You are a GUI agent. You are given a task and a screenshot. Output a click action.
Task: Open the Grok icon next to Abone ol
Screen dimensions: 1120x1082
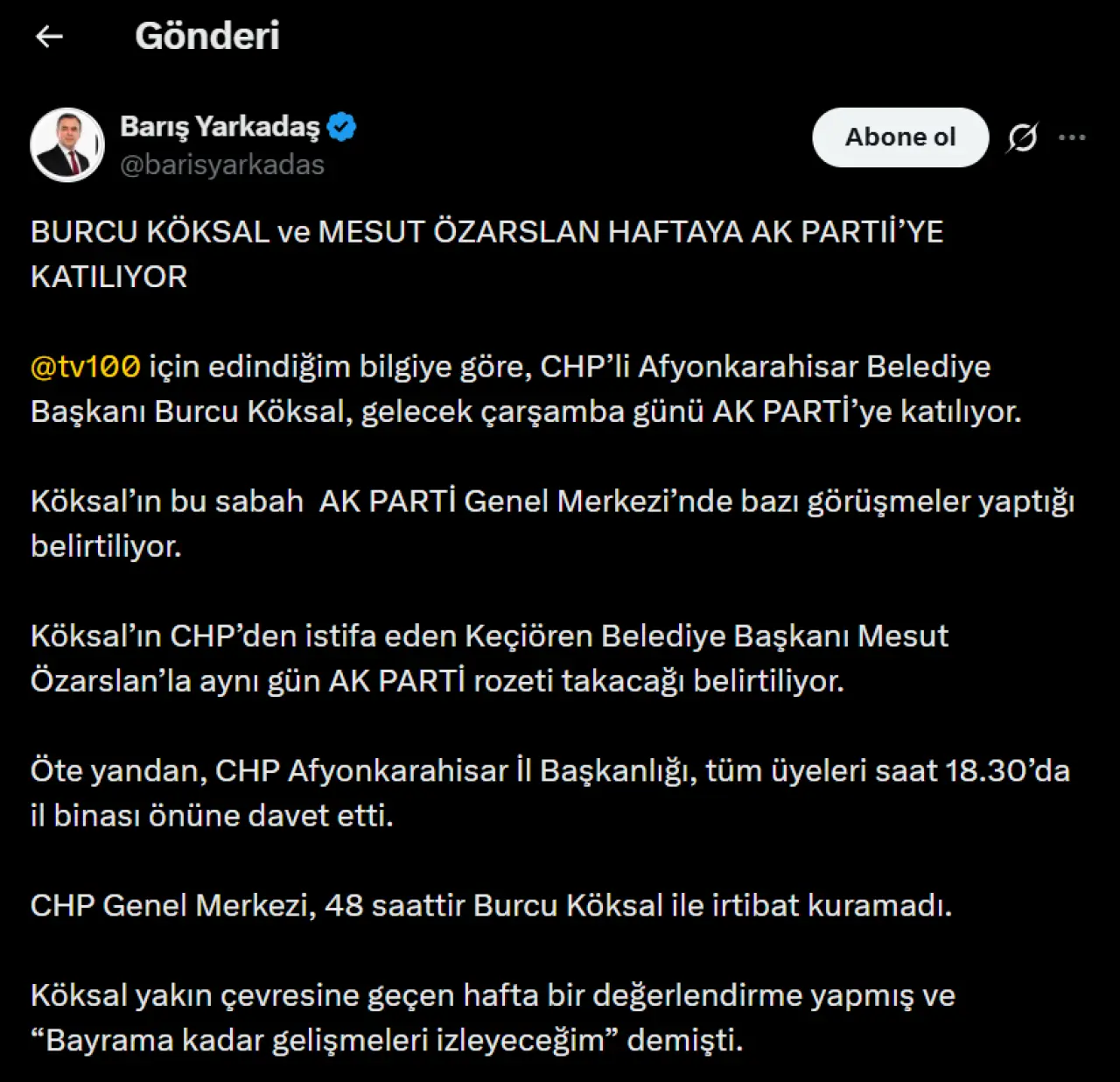[1022, 137]
